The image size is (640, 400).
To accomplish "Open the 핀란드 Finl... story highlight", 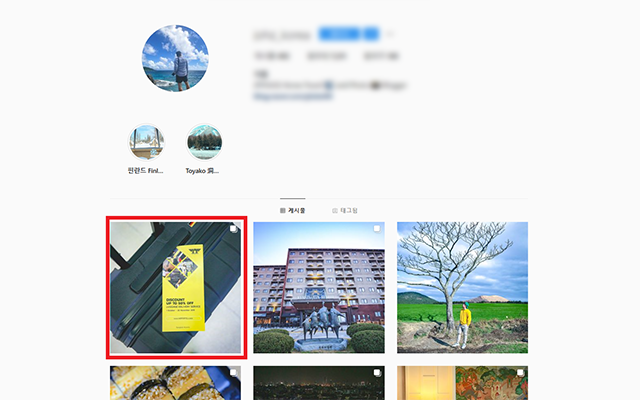I will click(x=146, y=143).
